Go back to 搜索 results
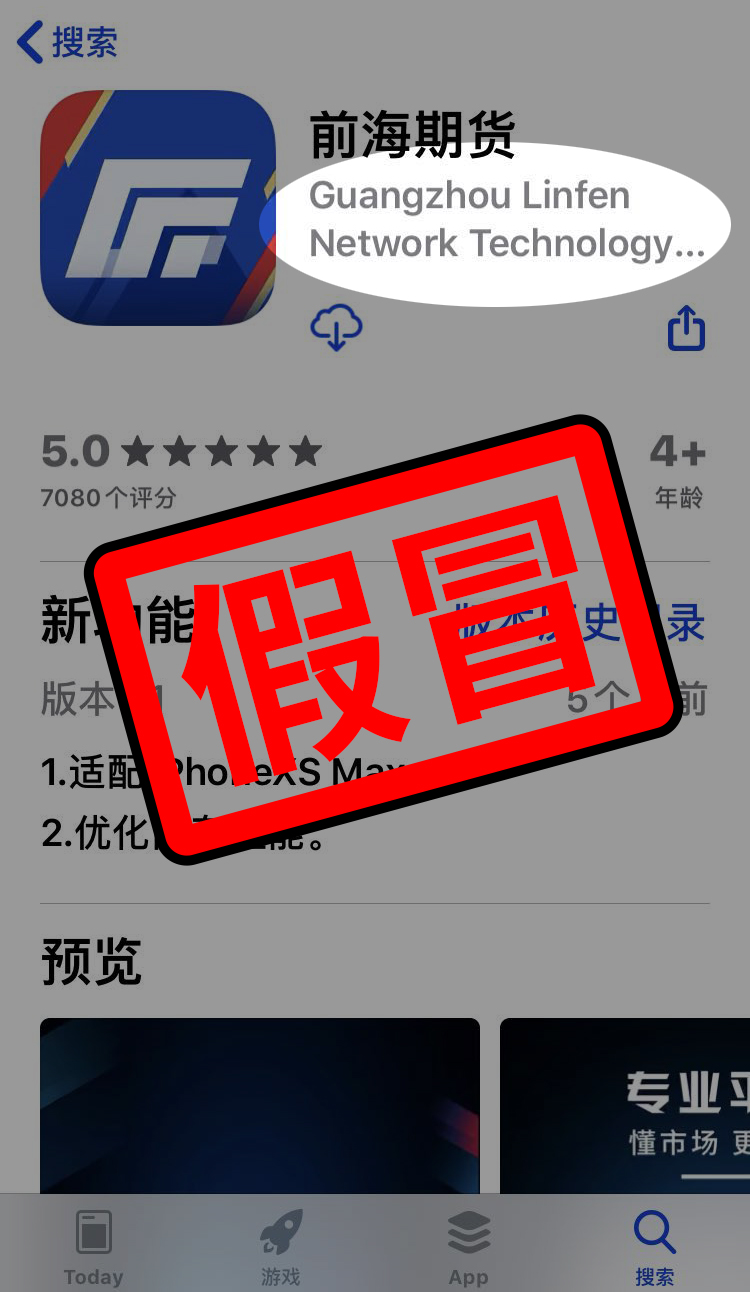This screenshot has width=750, height=1292. pos(68,43)
